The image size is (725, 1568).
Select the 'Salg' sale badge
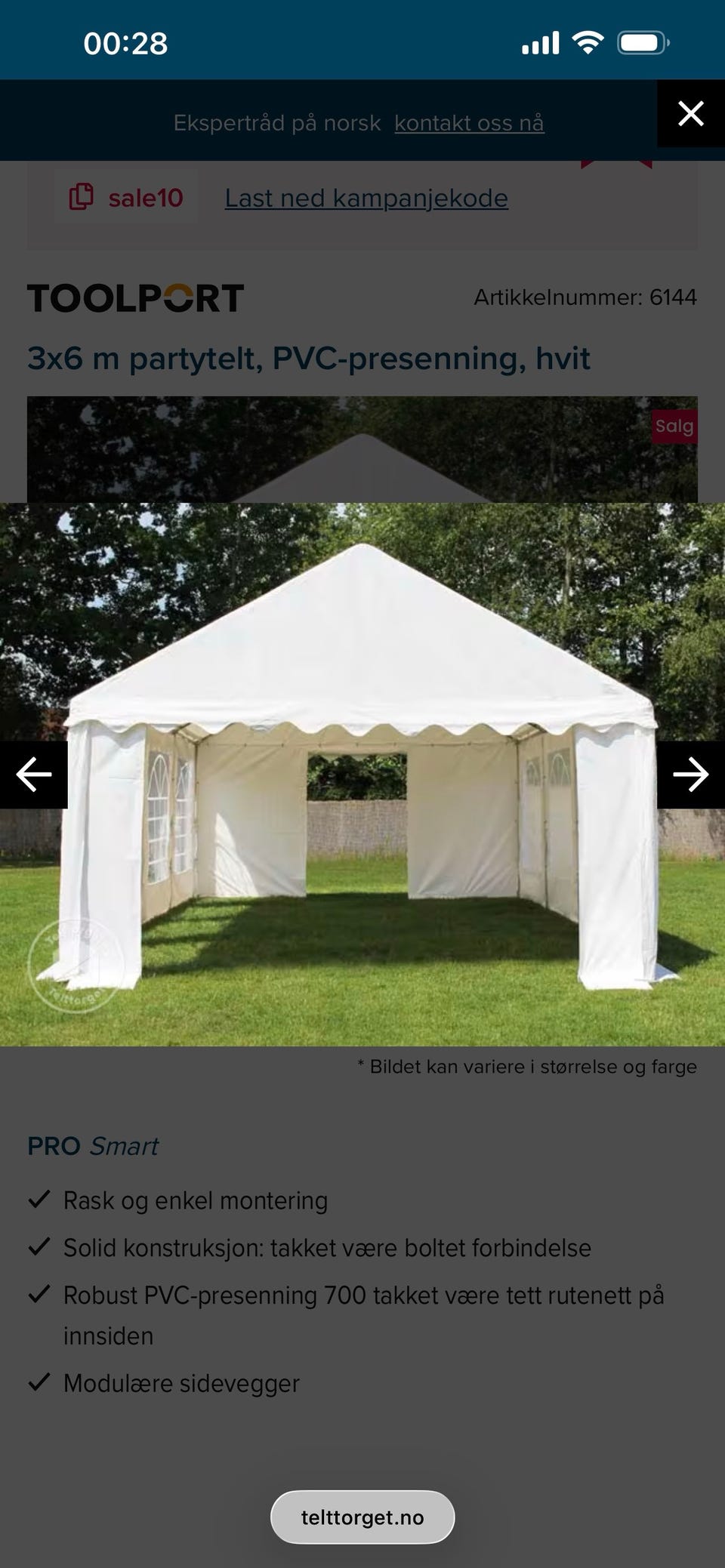coord(674,425)
